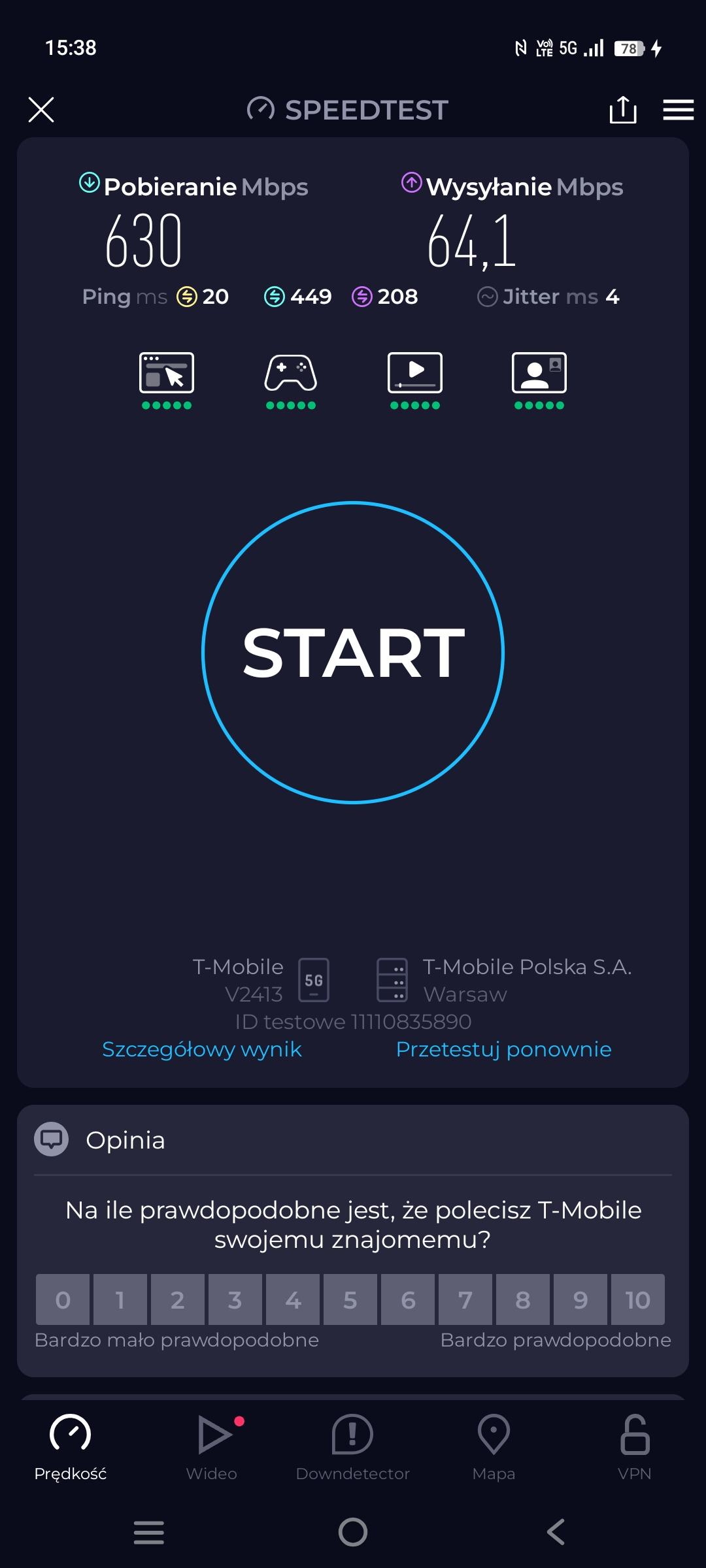Rate T-Mobile with score 10
This screenshot has width=706, height=1568.
click(637, 1300)
